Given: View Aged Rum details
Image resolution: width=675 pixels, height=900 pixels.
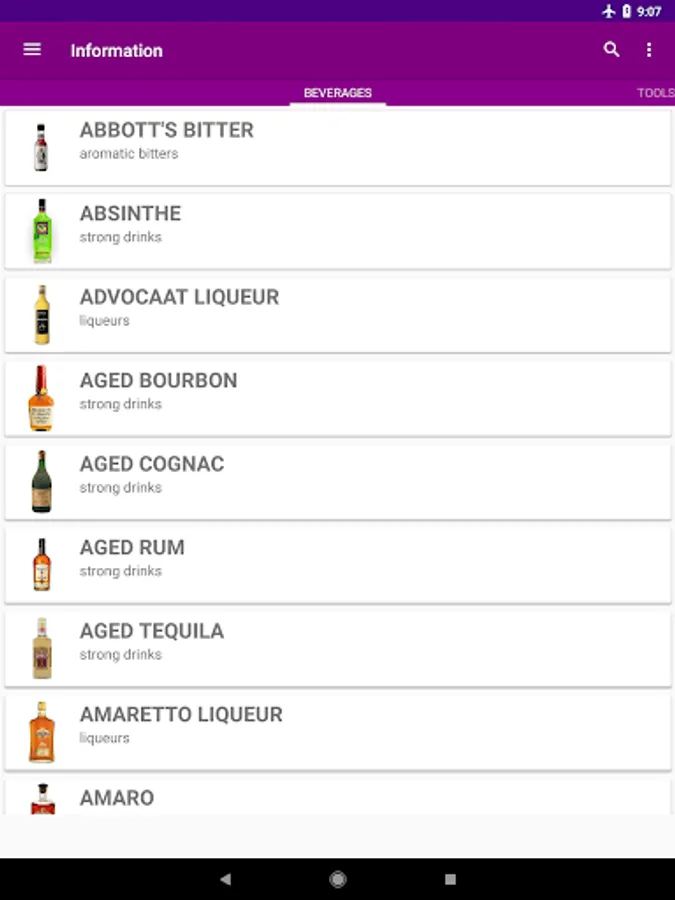Looking at the screenshot, I should (337, 565).
